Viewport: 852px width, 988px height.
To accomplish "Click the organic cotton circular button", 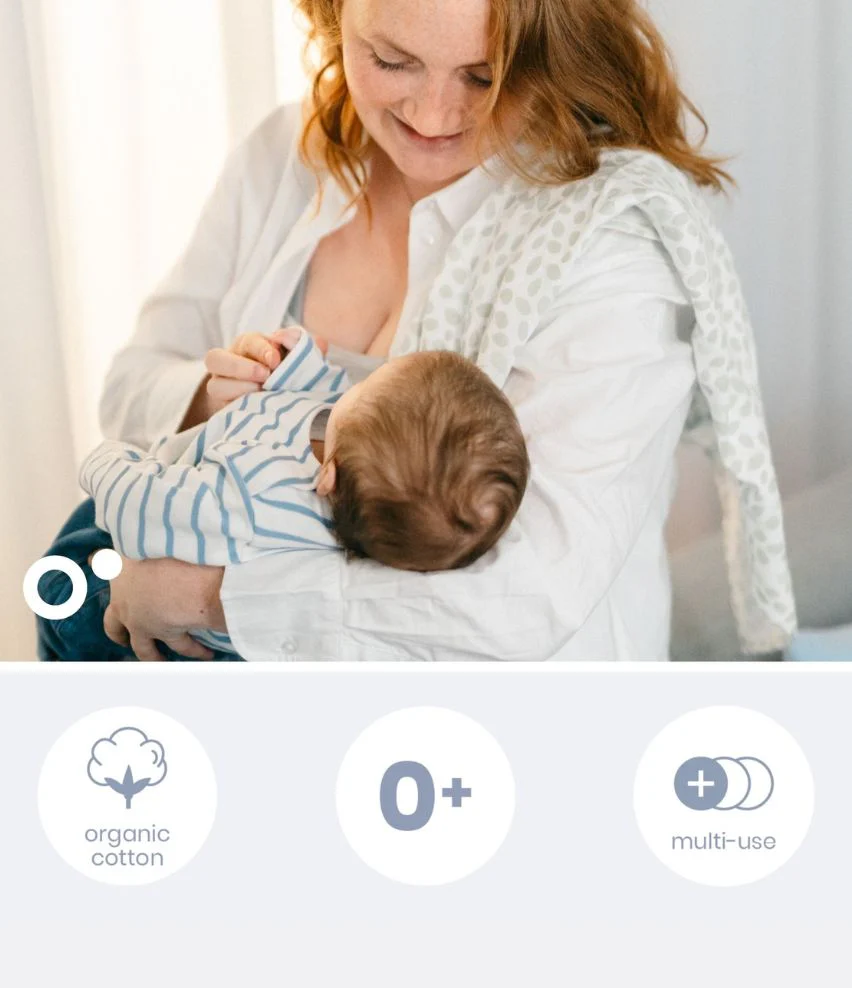I will click(128, 795).
